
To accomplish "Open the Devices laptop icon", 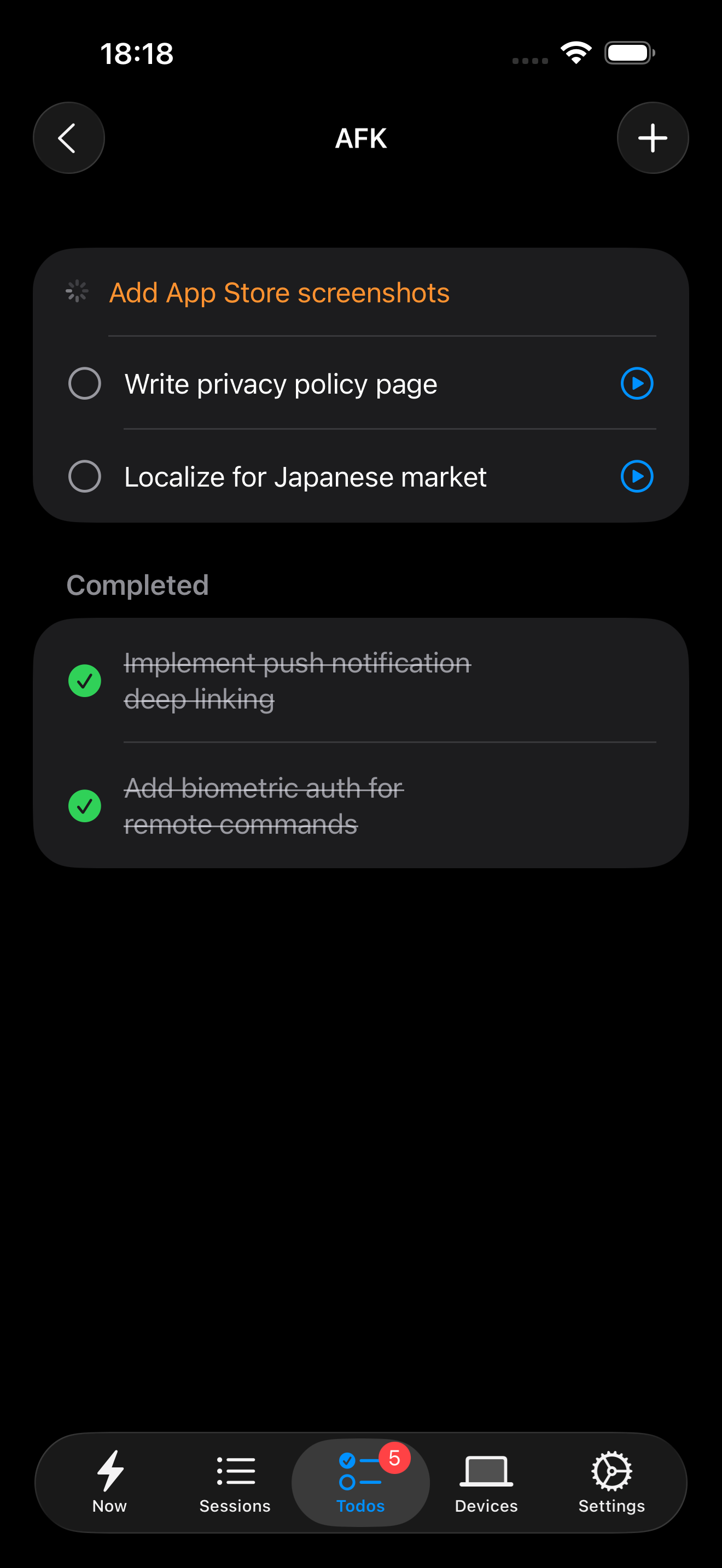I will point(486,1473).
